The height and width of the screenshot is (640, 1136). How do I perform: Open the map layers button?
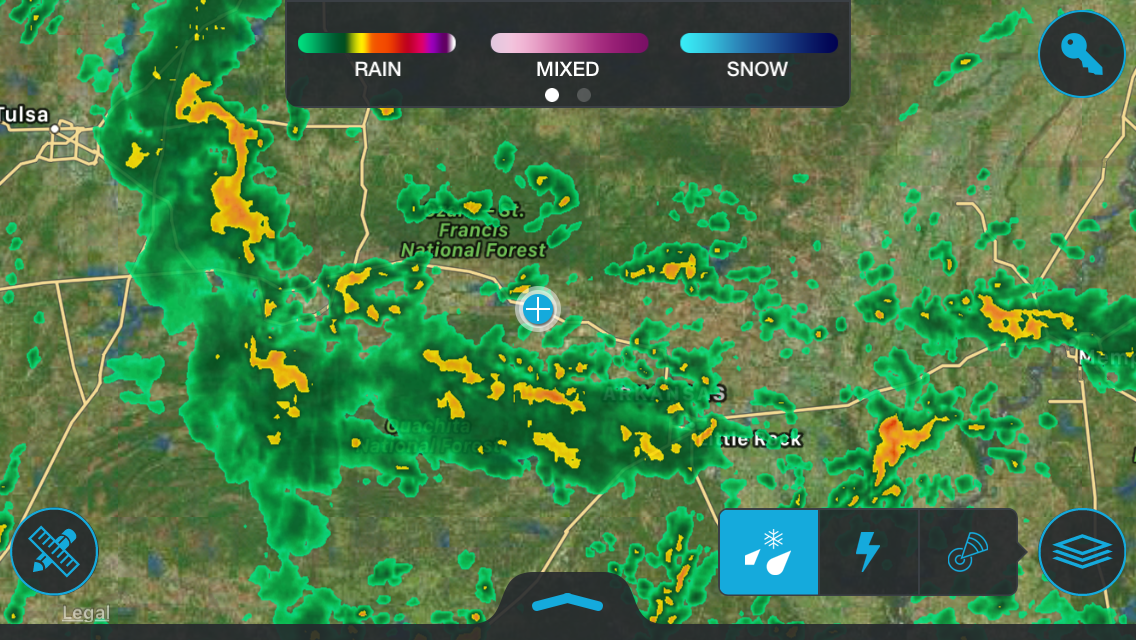coord(1081,552)
